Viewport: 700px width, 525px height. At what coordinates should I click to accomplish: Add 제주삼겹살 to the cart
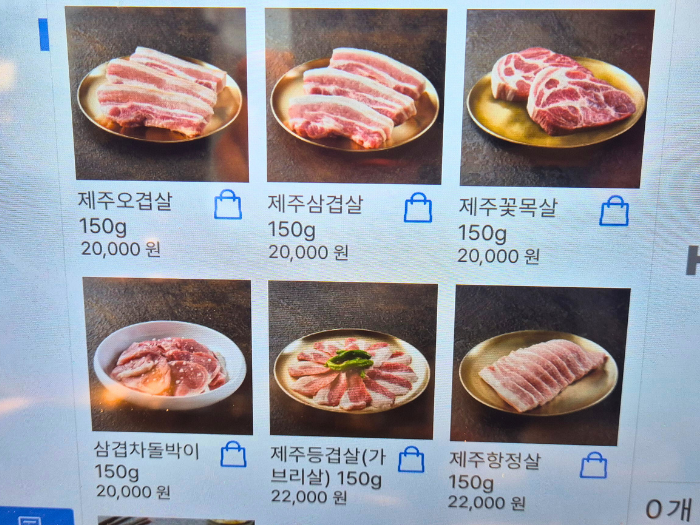point(418,208)
